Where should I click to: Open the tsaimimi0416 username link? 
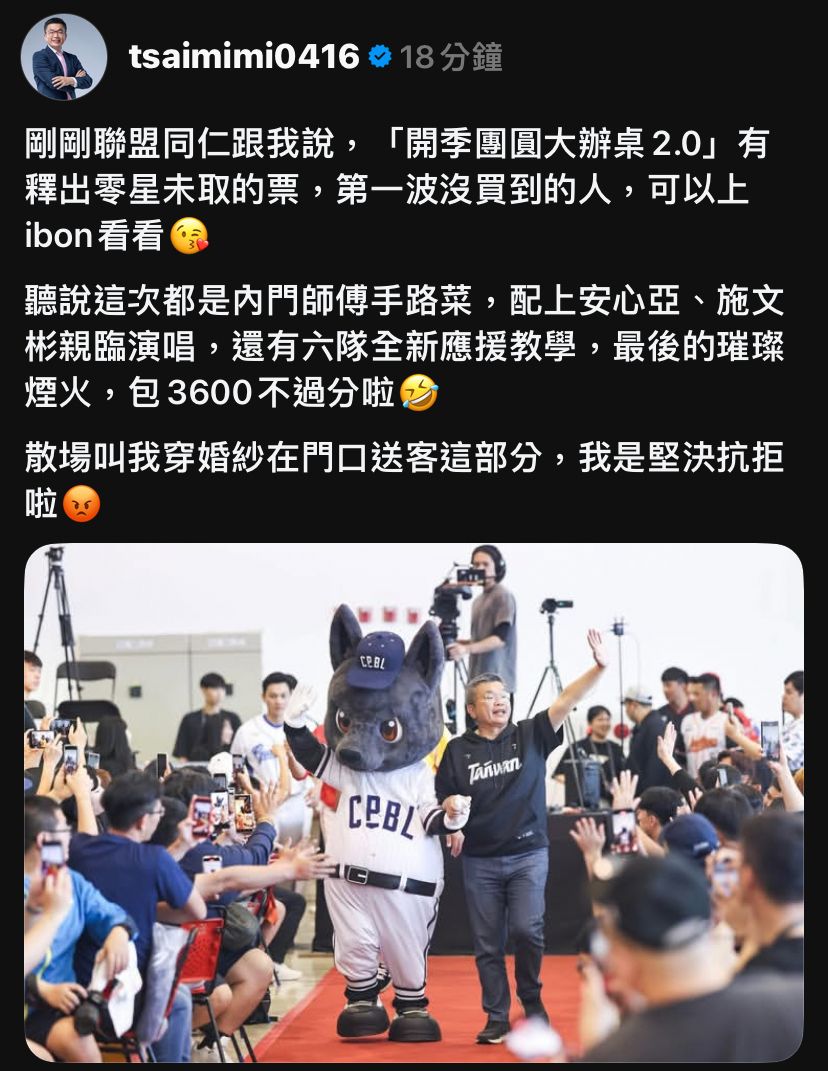[244, 57]
